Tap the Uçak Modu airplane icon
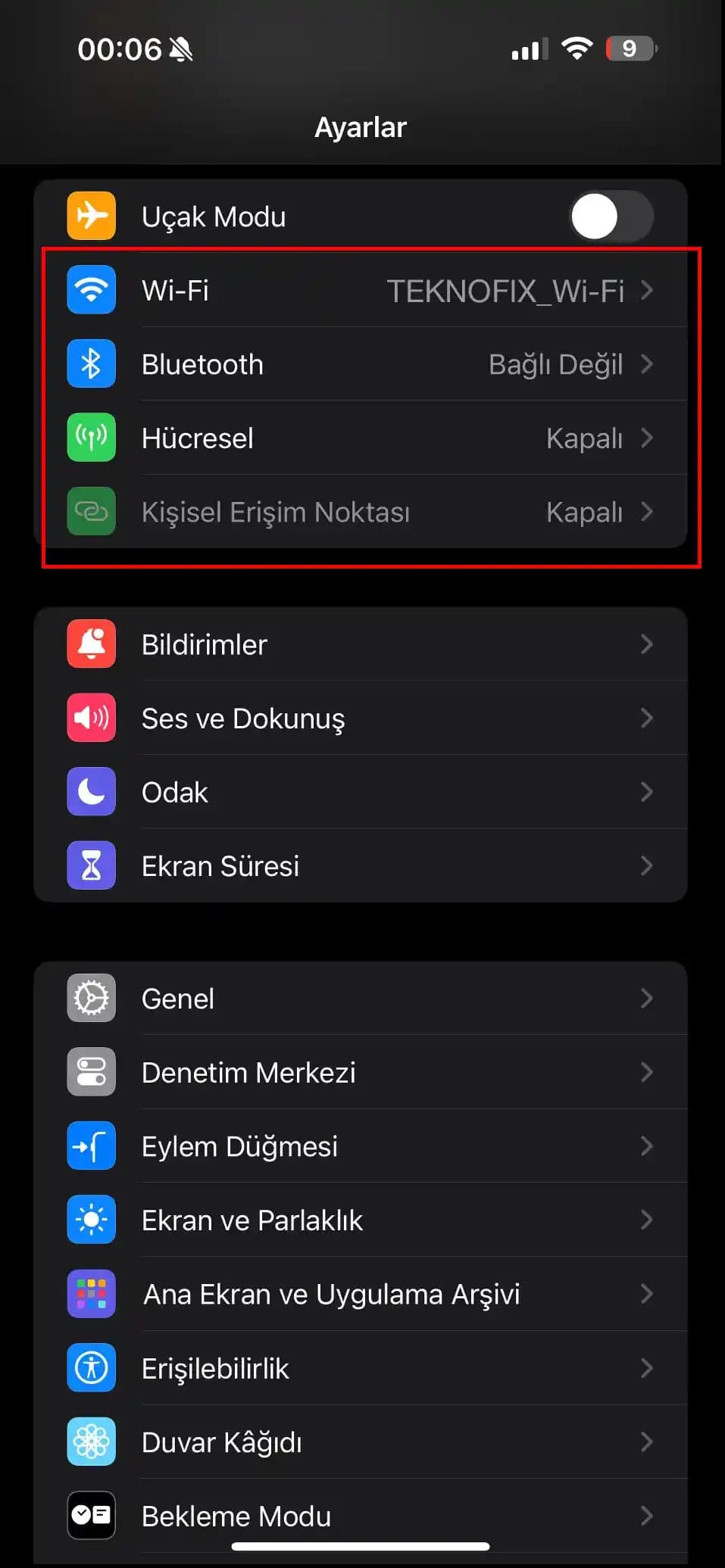Screen dimensions: 725x1568 point(91,216)
